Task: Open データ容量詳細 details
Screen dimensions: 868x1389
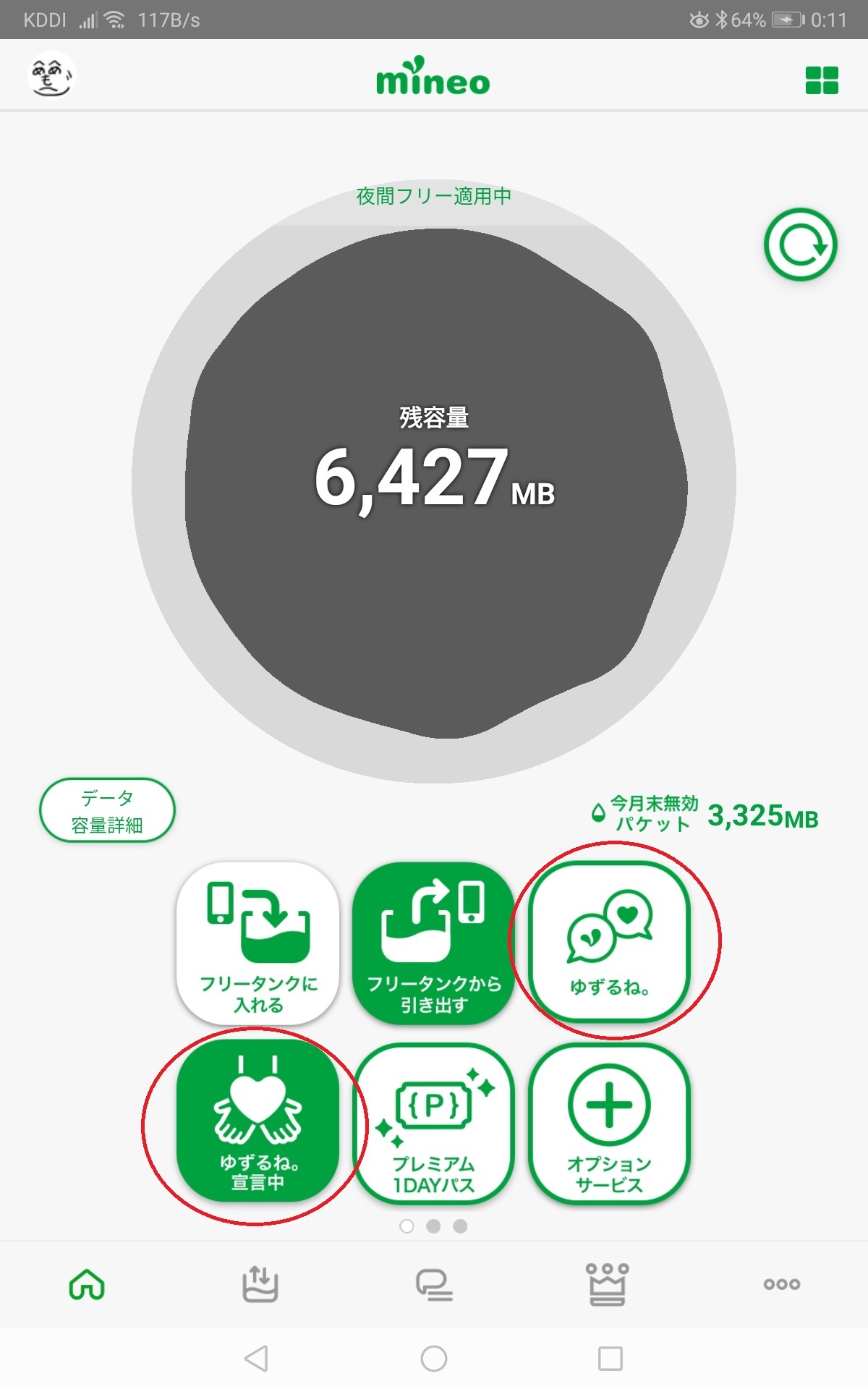Action: coord(107,811)
